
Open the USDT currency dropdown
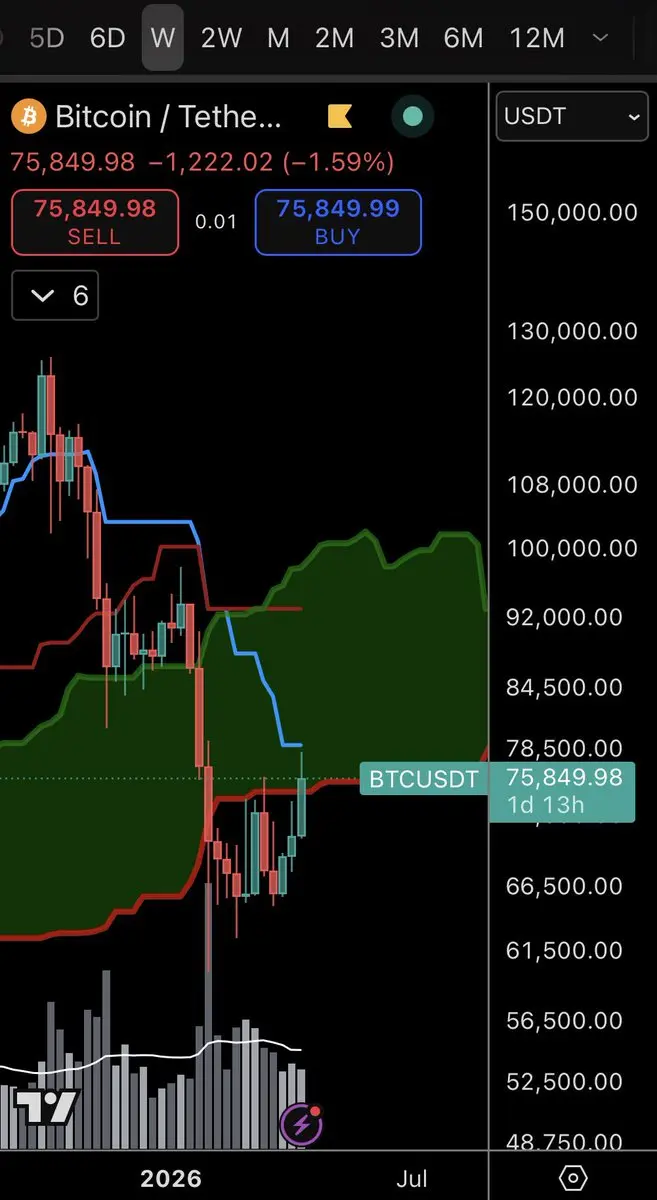tap(572, 117)
